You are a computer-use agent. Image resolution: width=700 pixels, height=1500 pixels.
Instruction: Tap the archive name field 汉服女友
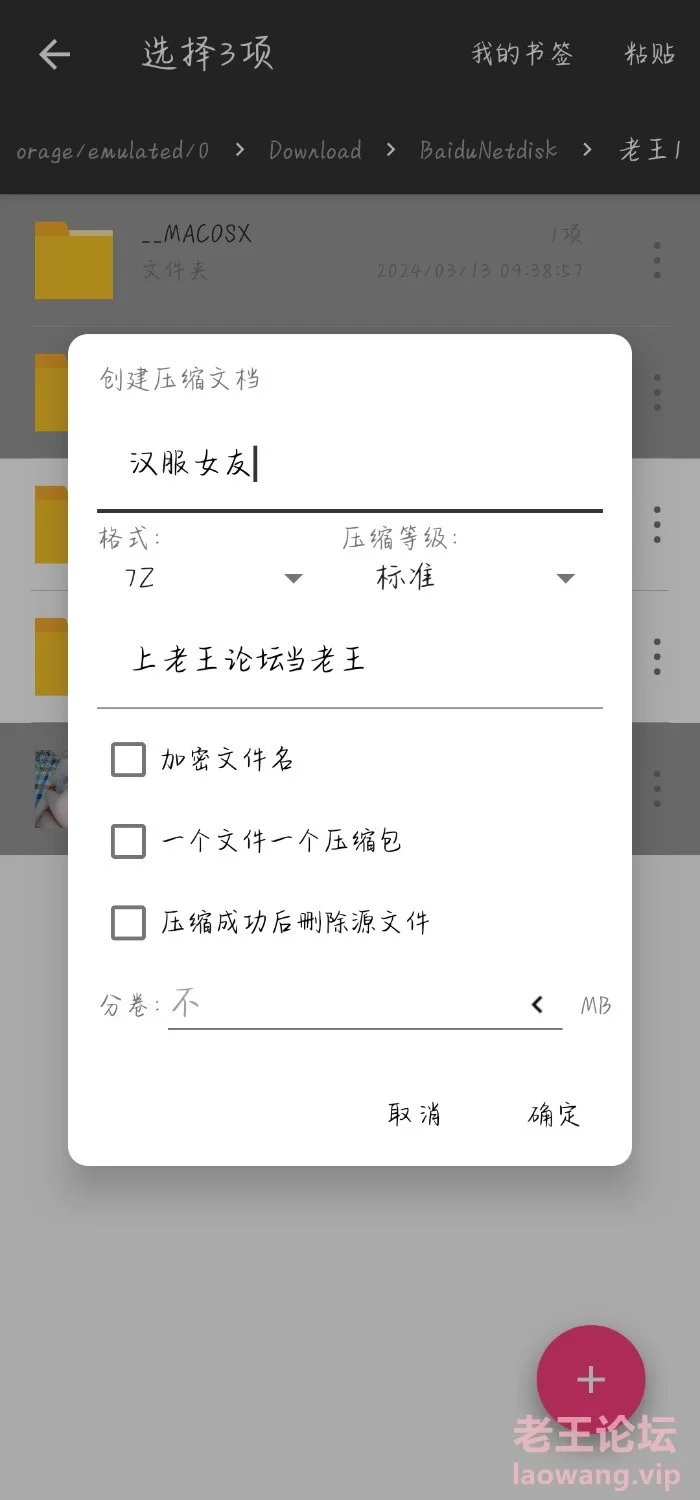point(350,464)
